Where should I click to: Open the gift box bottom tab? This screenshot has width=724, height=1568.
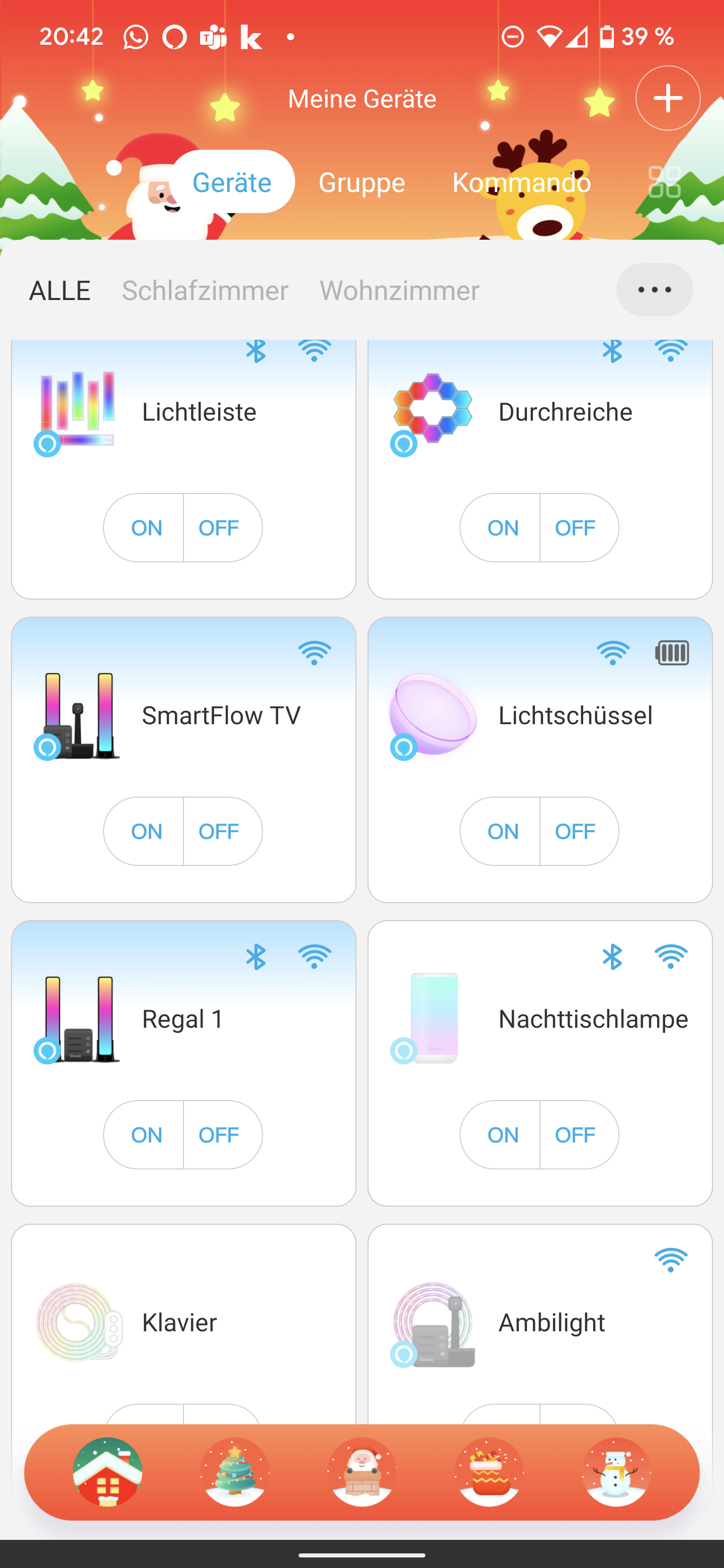(489, 1471)
